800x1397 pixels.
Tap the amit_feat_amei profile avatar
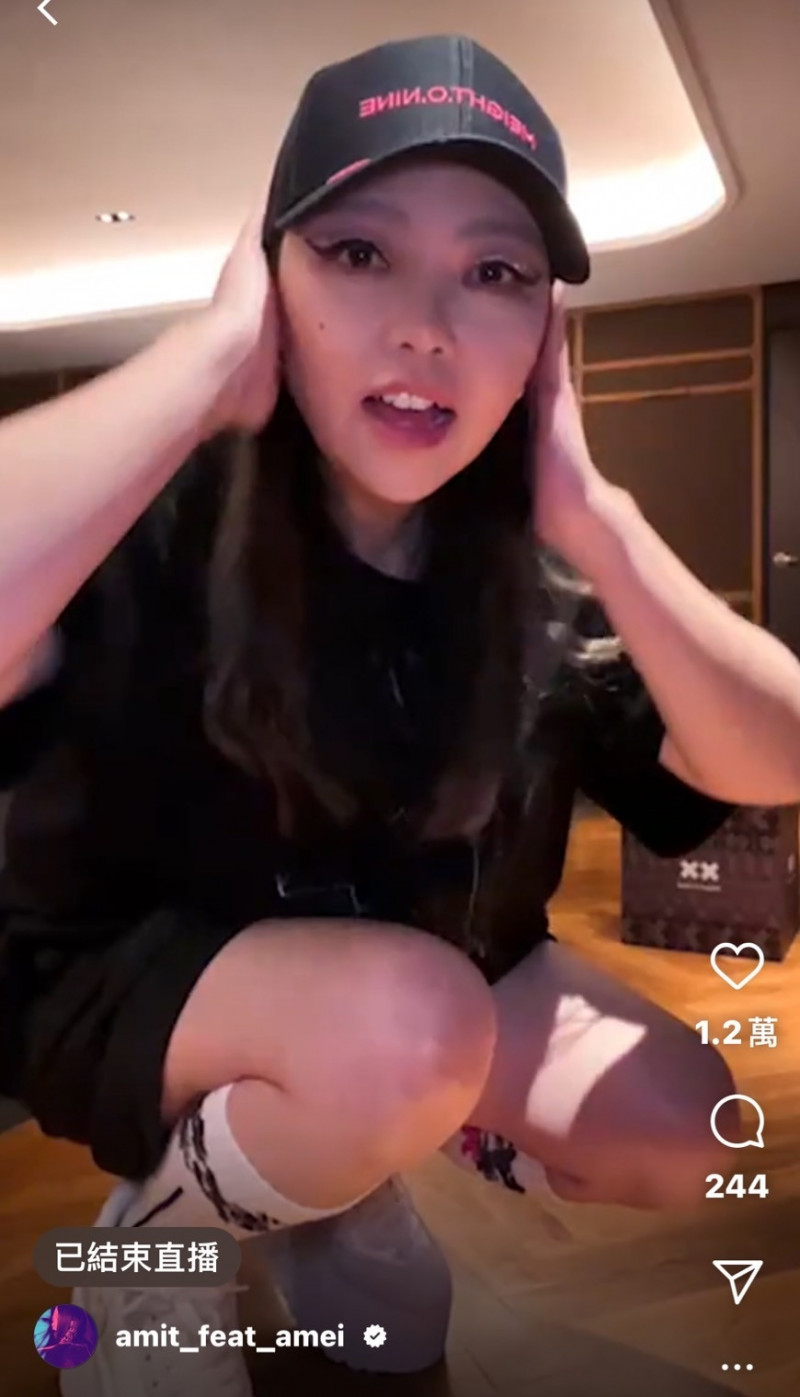66,1336
